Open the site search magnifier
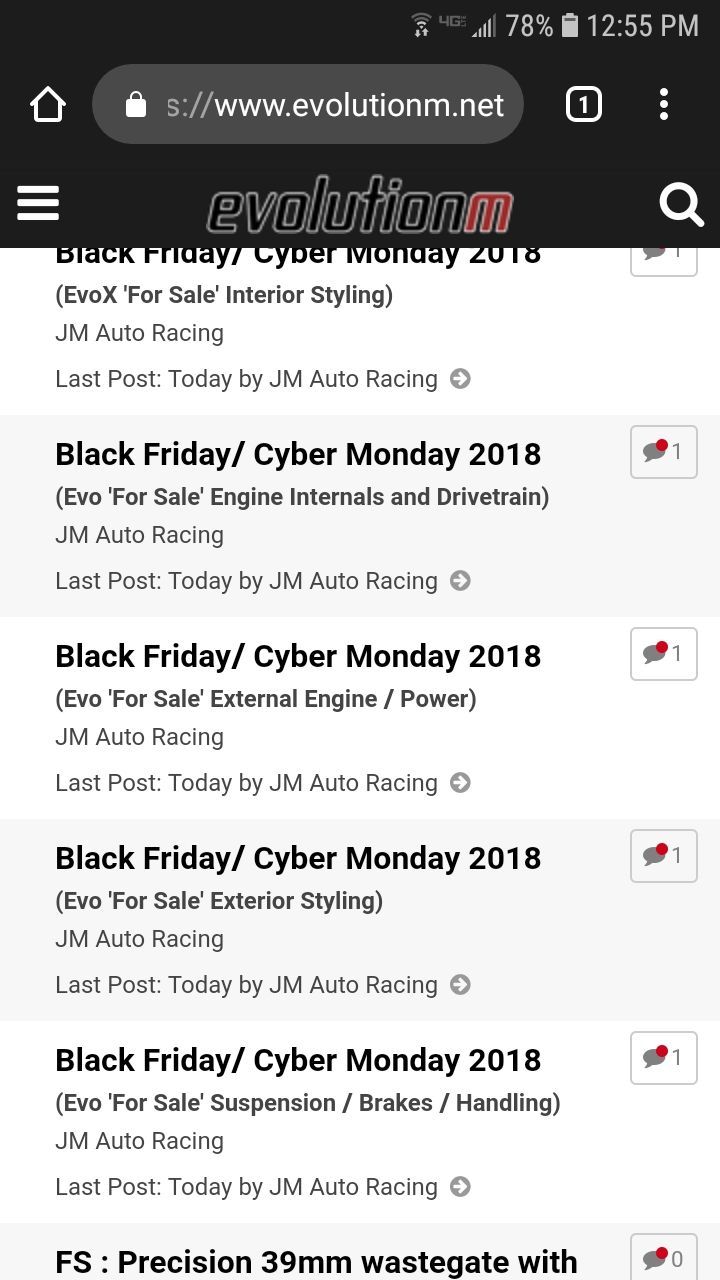This screenshot has width=720, height=1280. tap(682, 205)
